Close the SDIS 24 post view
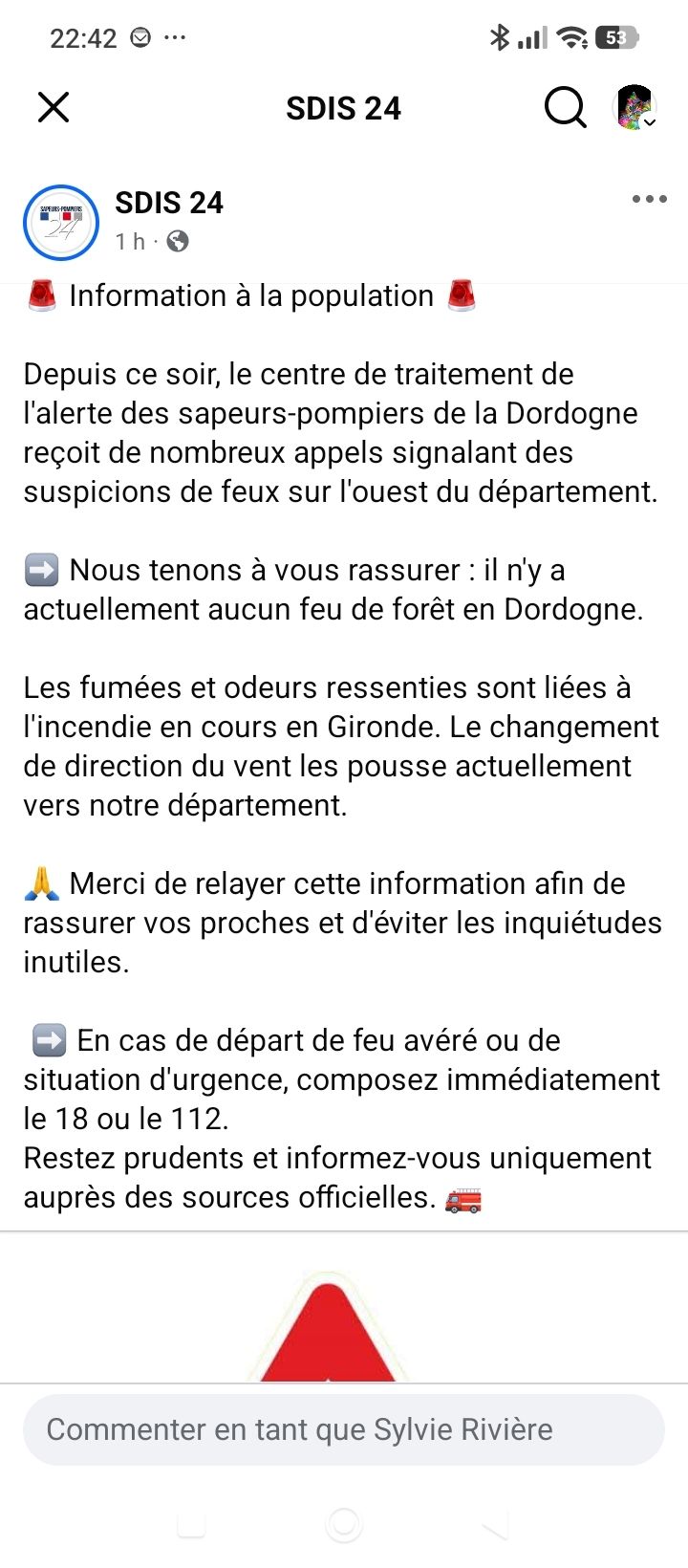This screenshot has height=1568, width=688. [54, 107]
